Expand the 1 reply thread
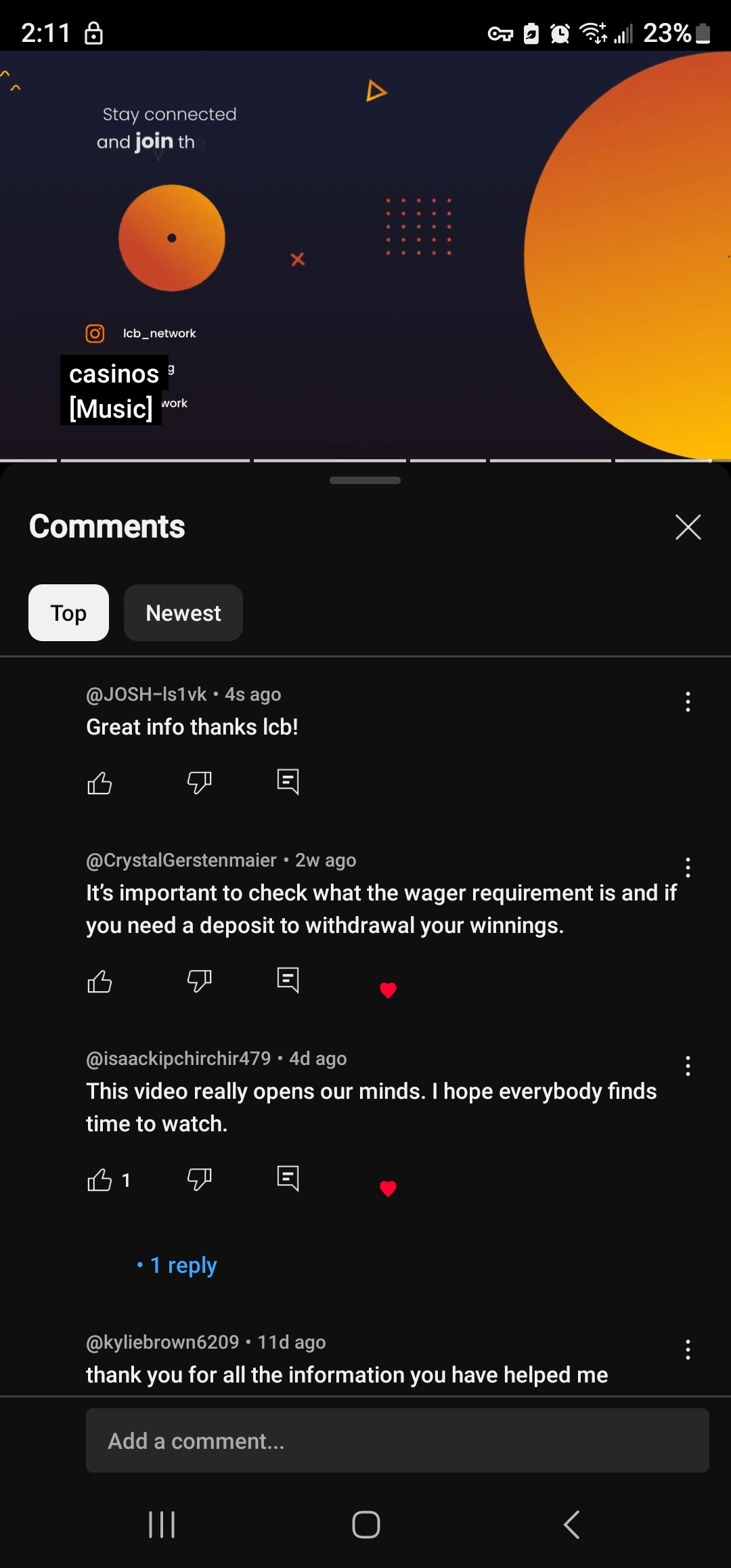 point(183,1265)
